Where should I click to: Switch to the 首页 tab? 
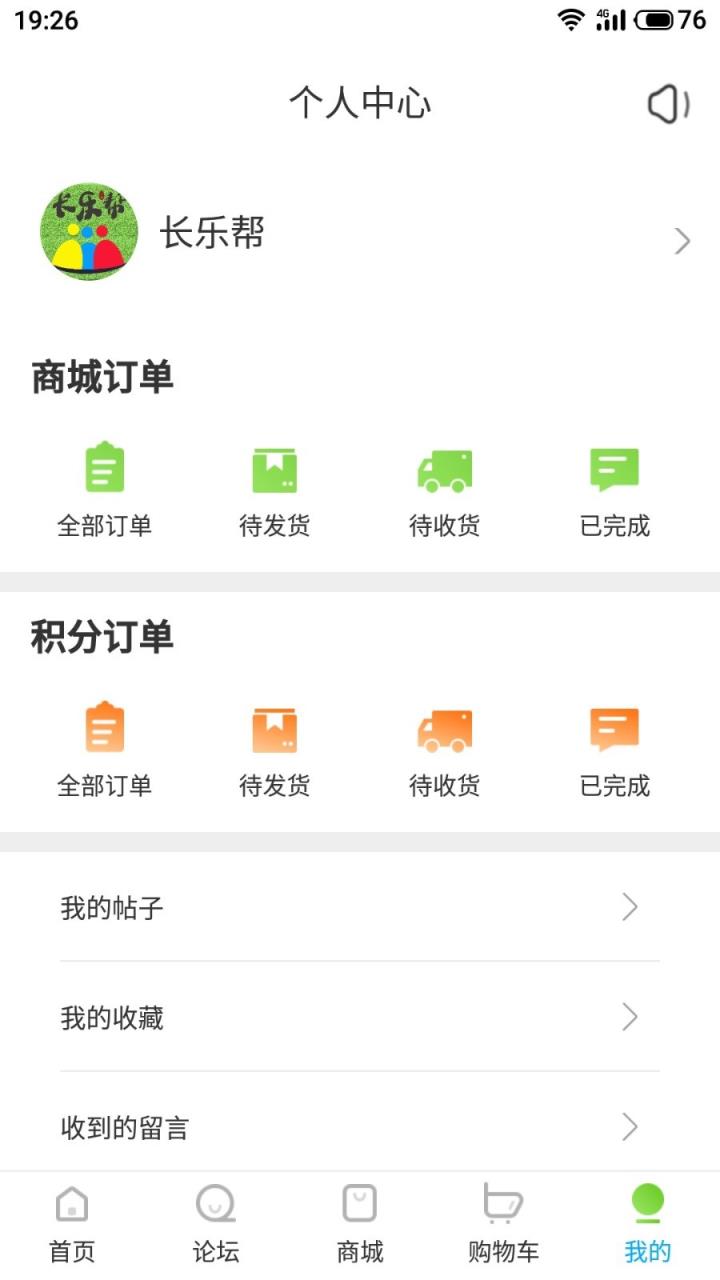pyautogui.click(x=71, y=1218)
